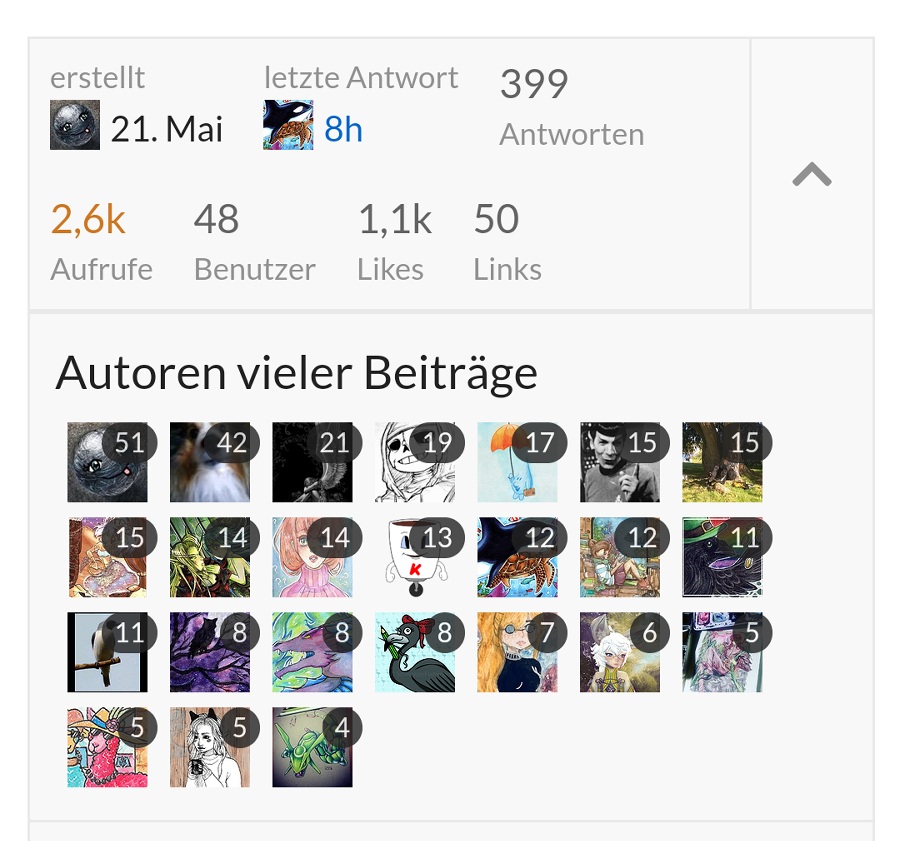Select the umbrella avatar with 17 posts
The height and width of the screenshot is (841, 898).
coord(517,462)
